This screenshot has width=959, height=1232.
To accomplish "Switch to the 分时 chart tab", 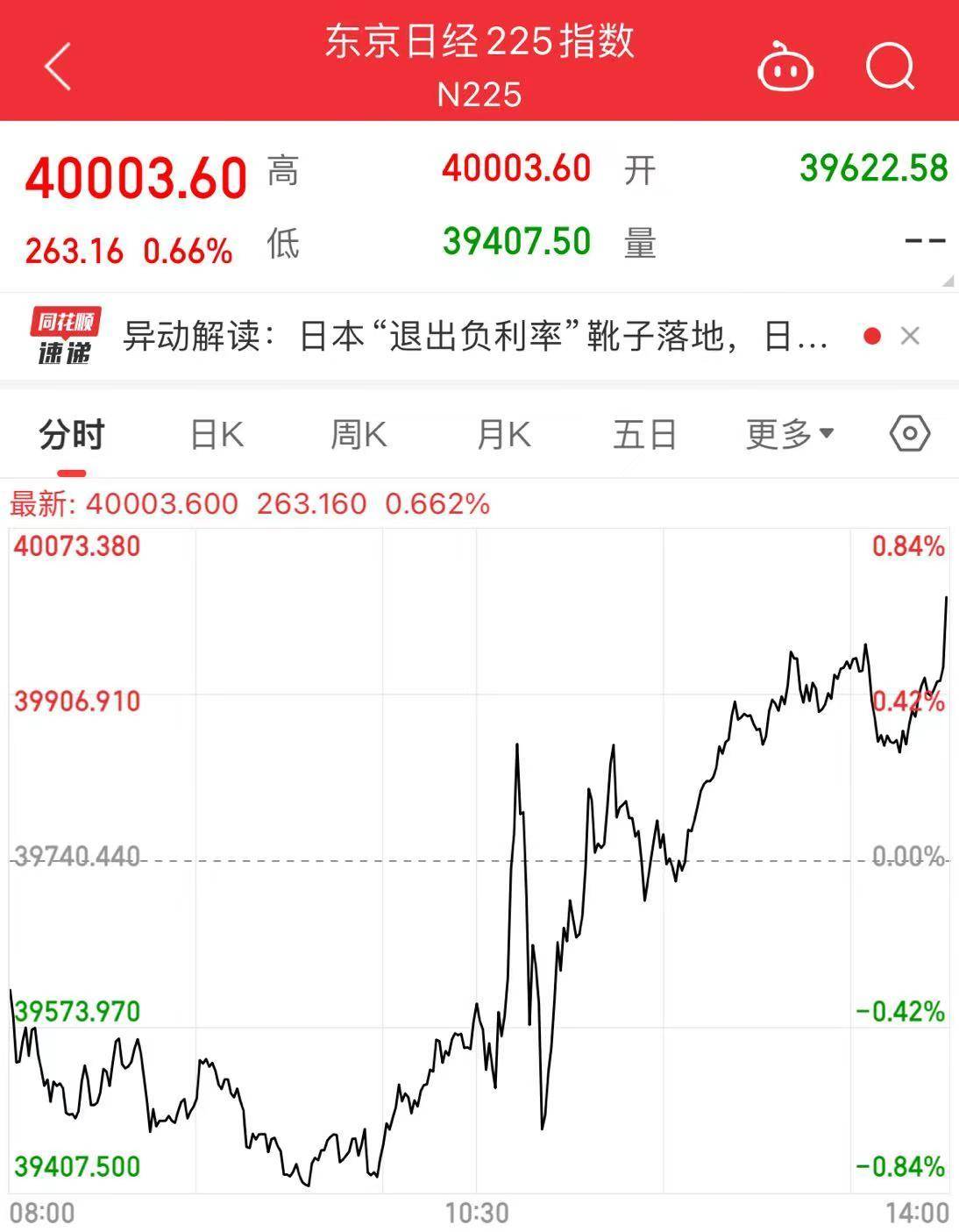I will click(72, 435).
